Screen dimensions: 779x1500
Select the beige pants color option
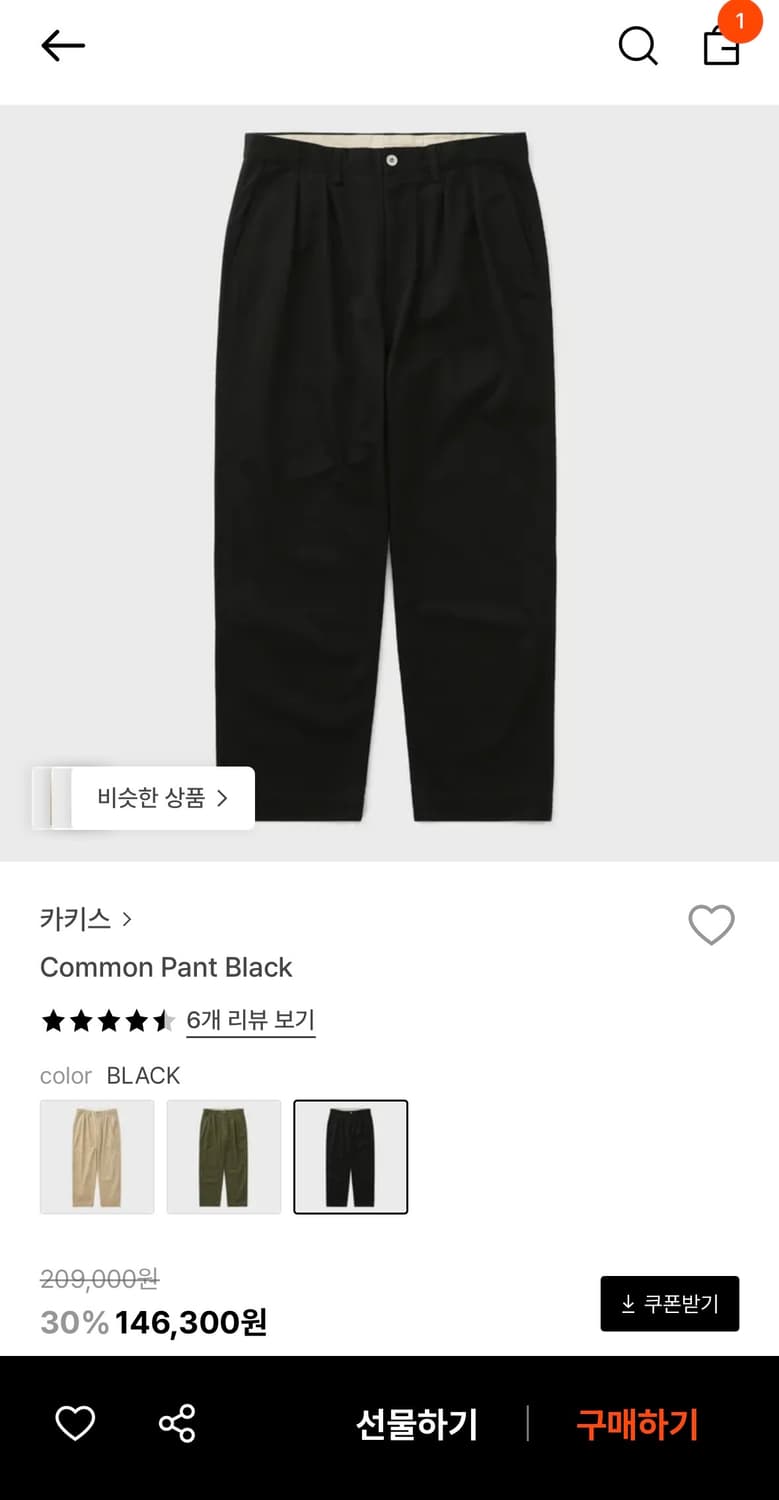[97, 1156]
